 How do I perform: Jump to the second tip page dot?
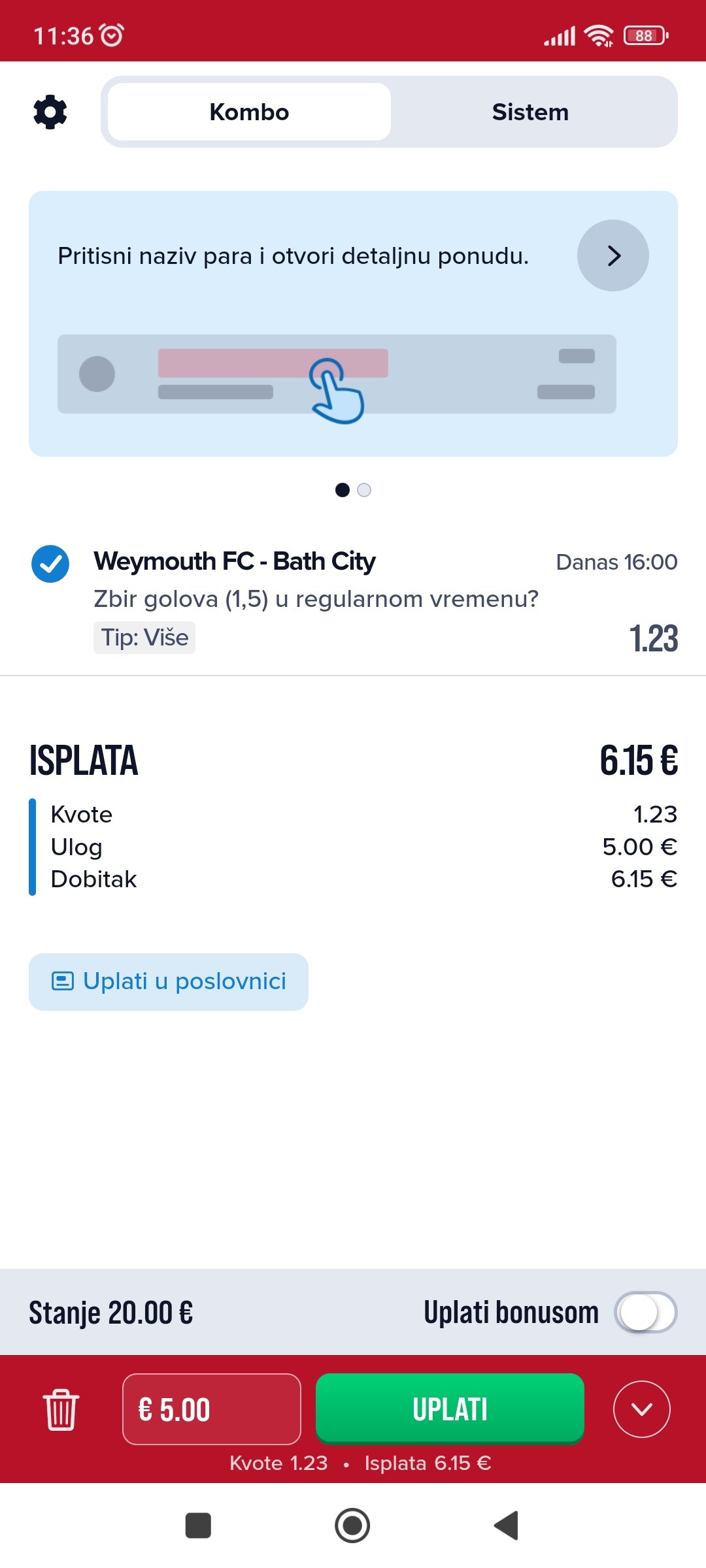pyautogui.click(x=364, y=490)
